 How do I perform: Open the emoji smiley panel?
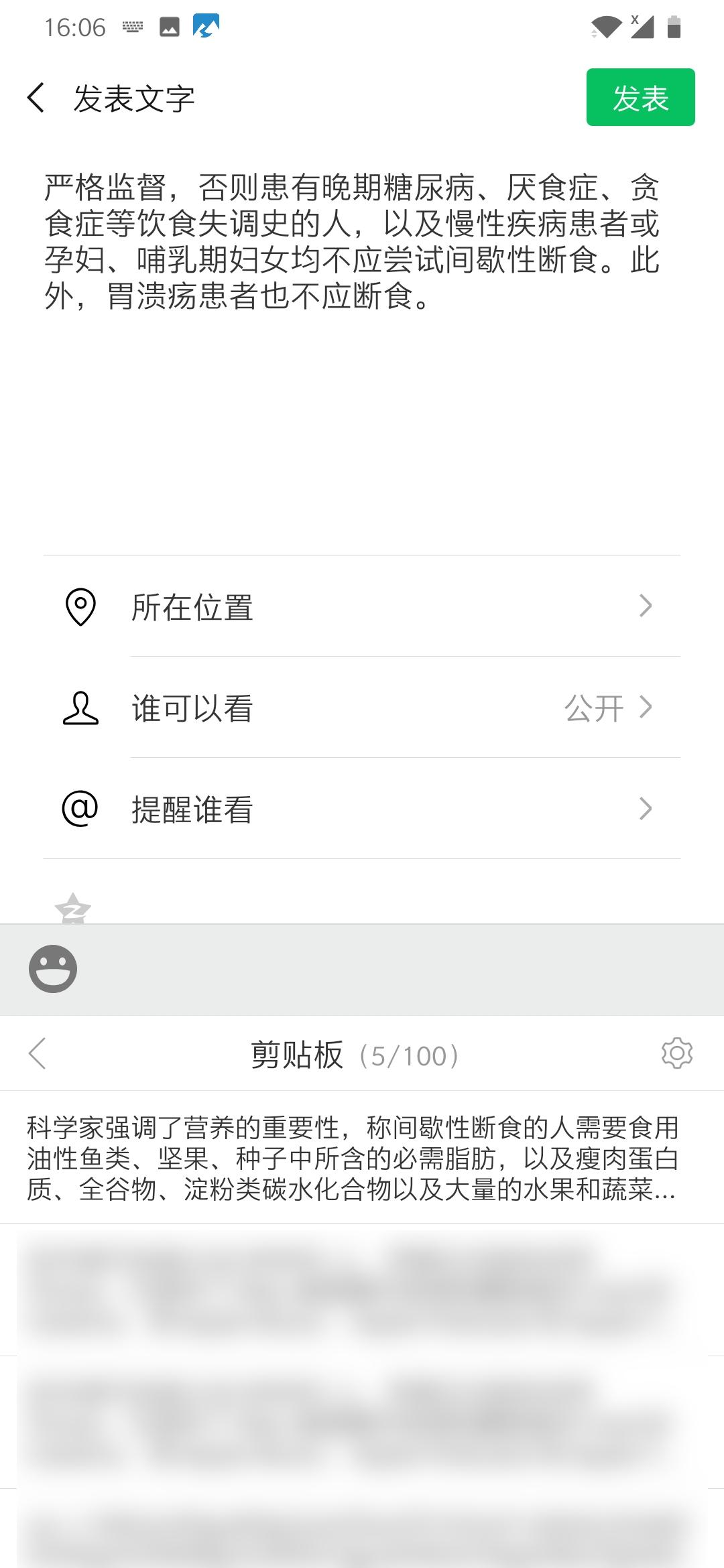(x=53, y=969)
